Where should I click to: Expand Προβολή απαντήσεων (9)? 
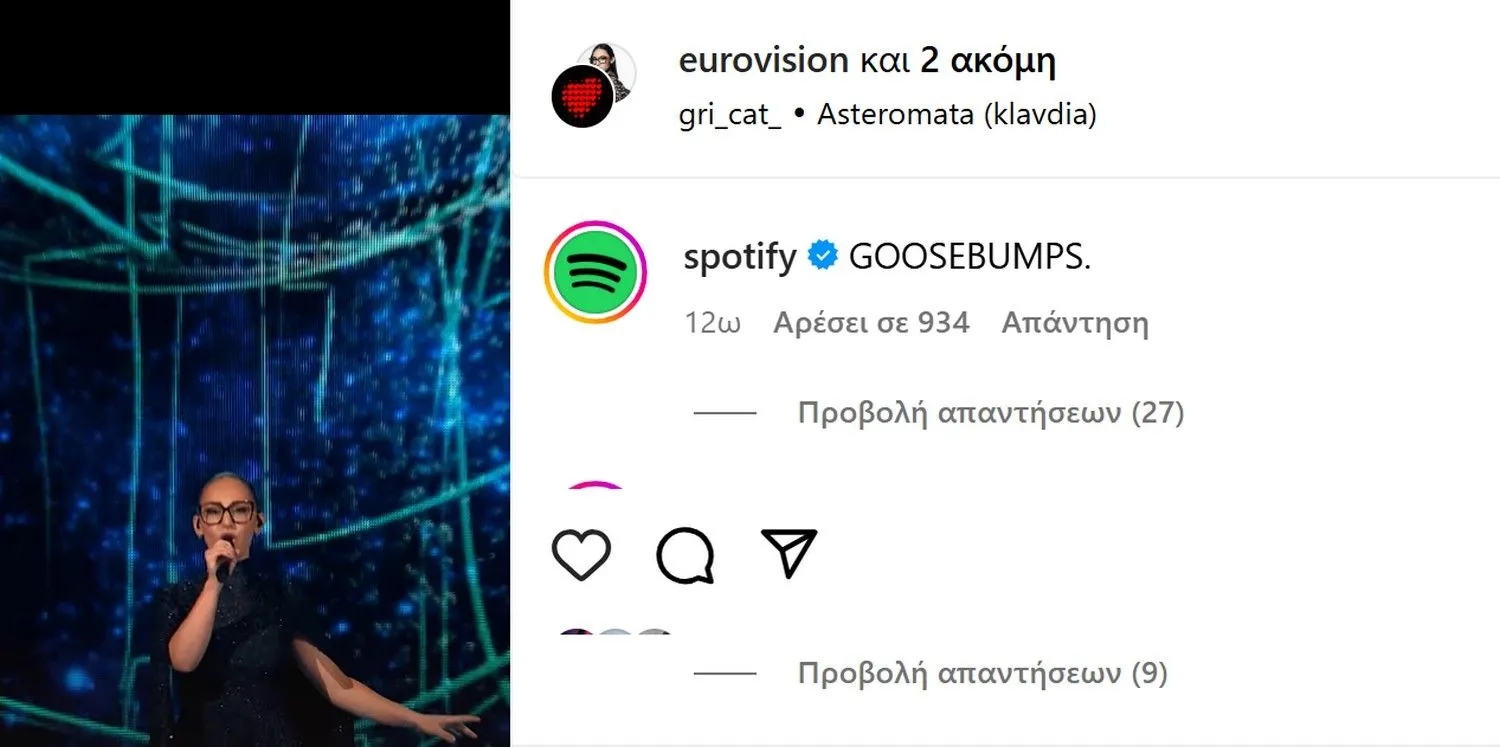[982, 673]
